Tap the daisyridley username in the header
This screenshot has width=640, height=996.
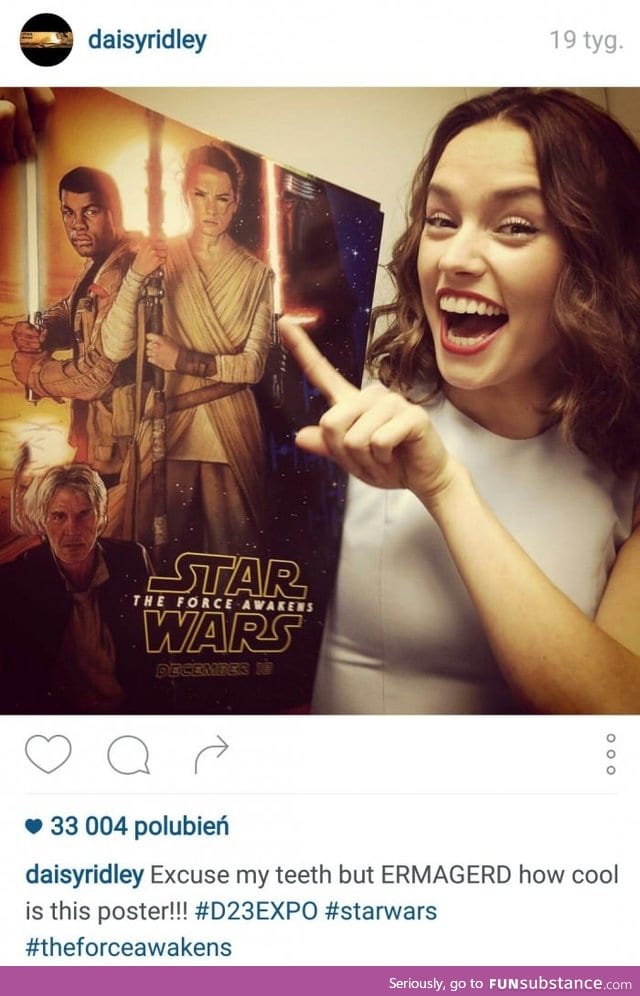148,40
